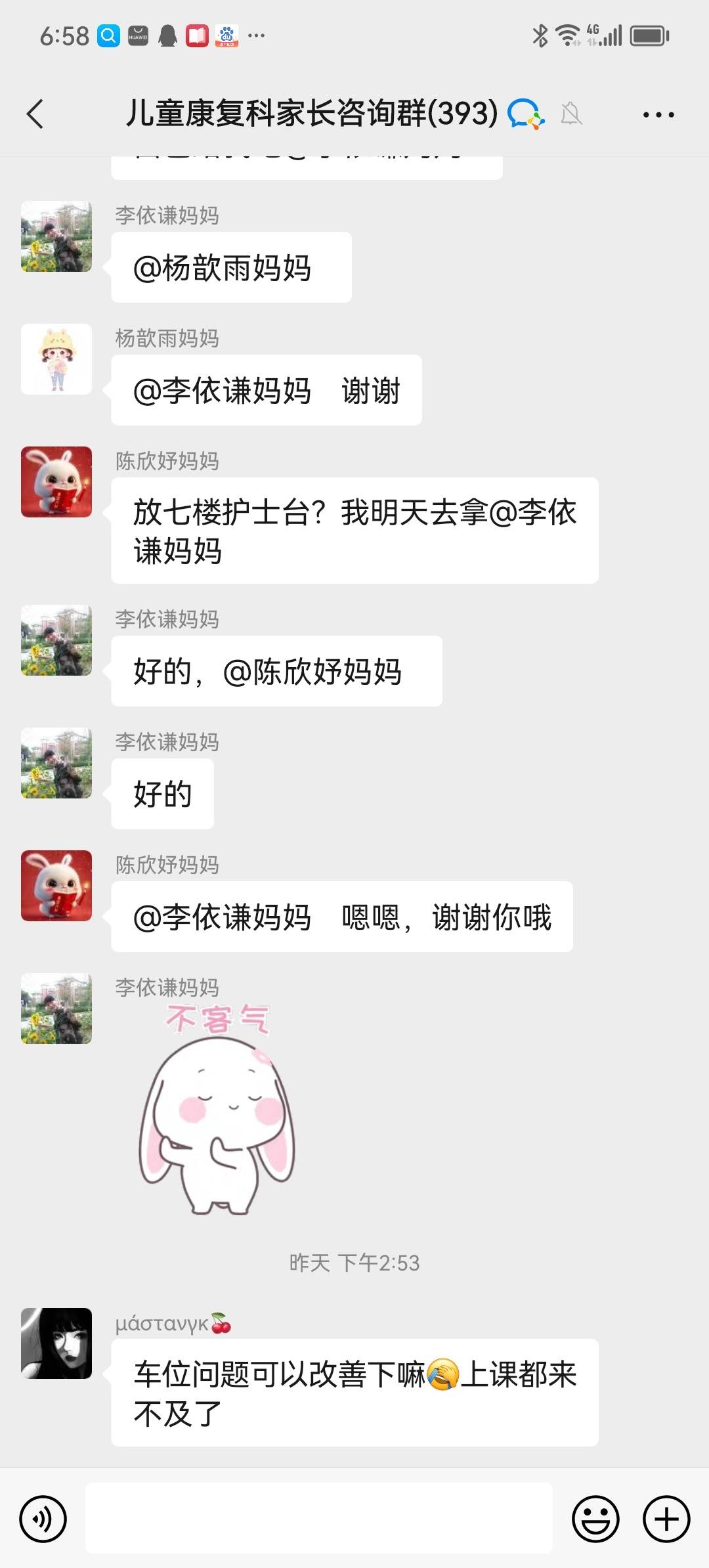Tap 李依谦妈妈's avatar beside @杨歆雨妈妈 message

click(x=56, y=236)
